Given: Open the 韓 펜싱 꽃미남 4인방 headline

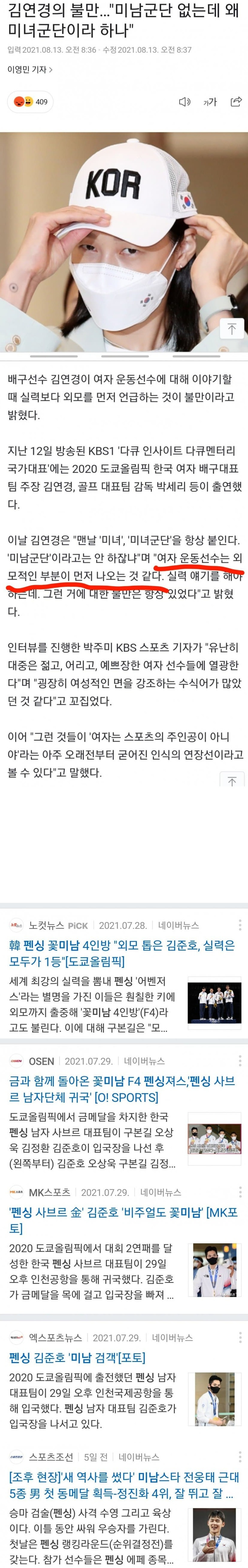Looking at the screenshot, I should click(122, 953).
